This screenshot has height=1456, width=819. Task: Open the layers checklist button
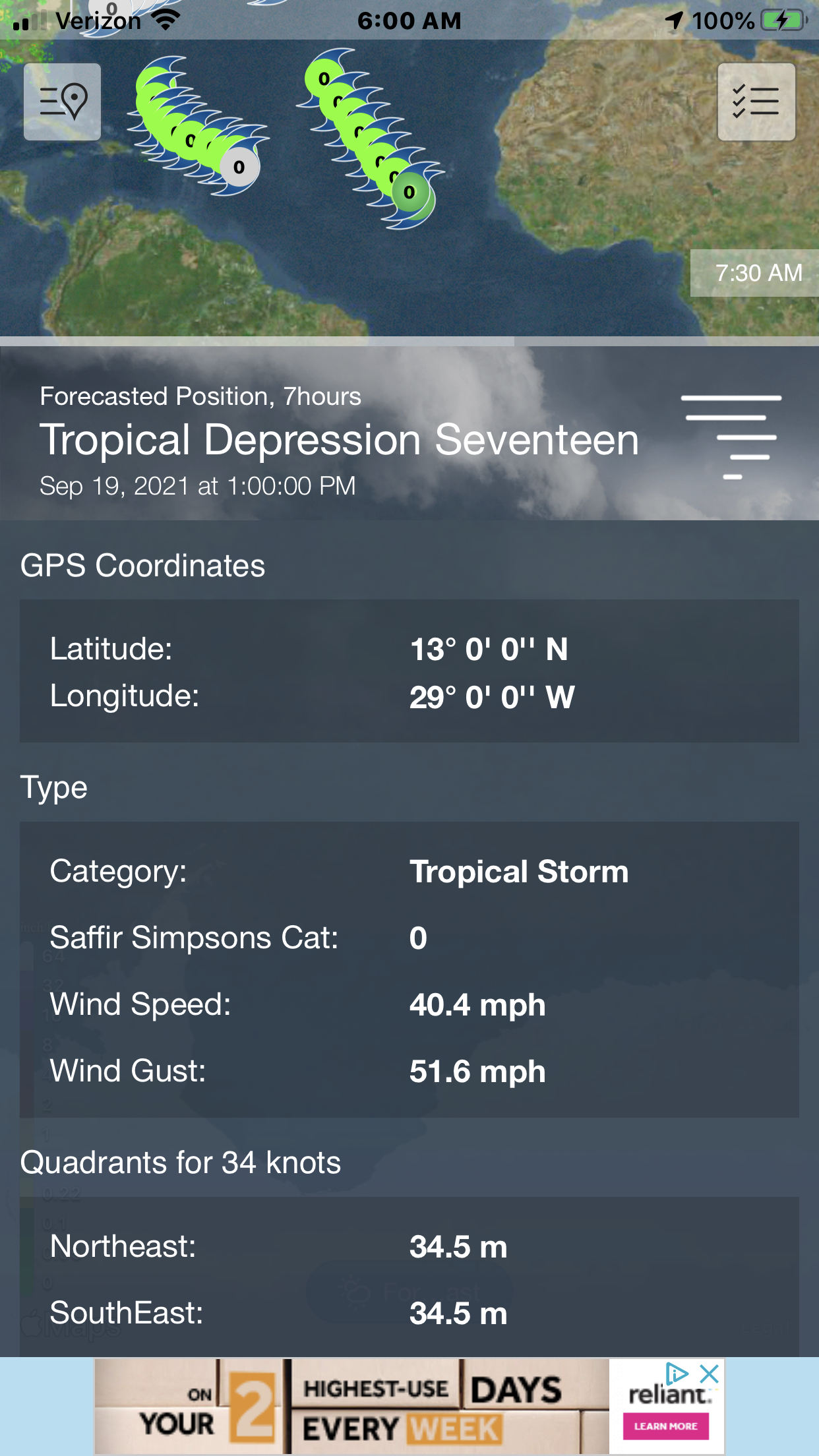[x=756, y=102]
